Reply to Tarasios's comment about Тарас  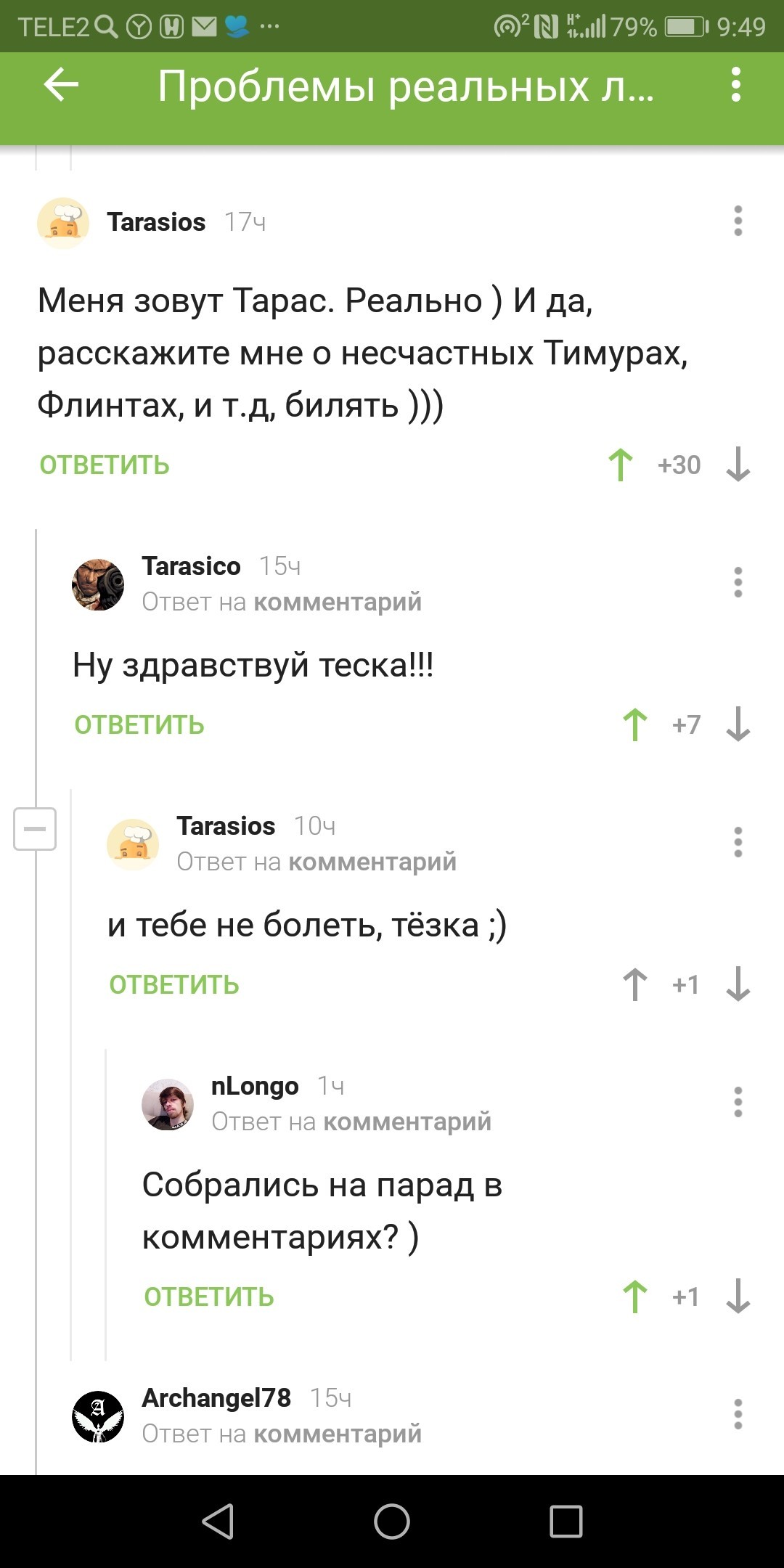(105, 465)
